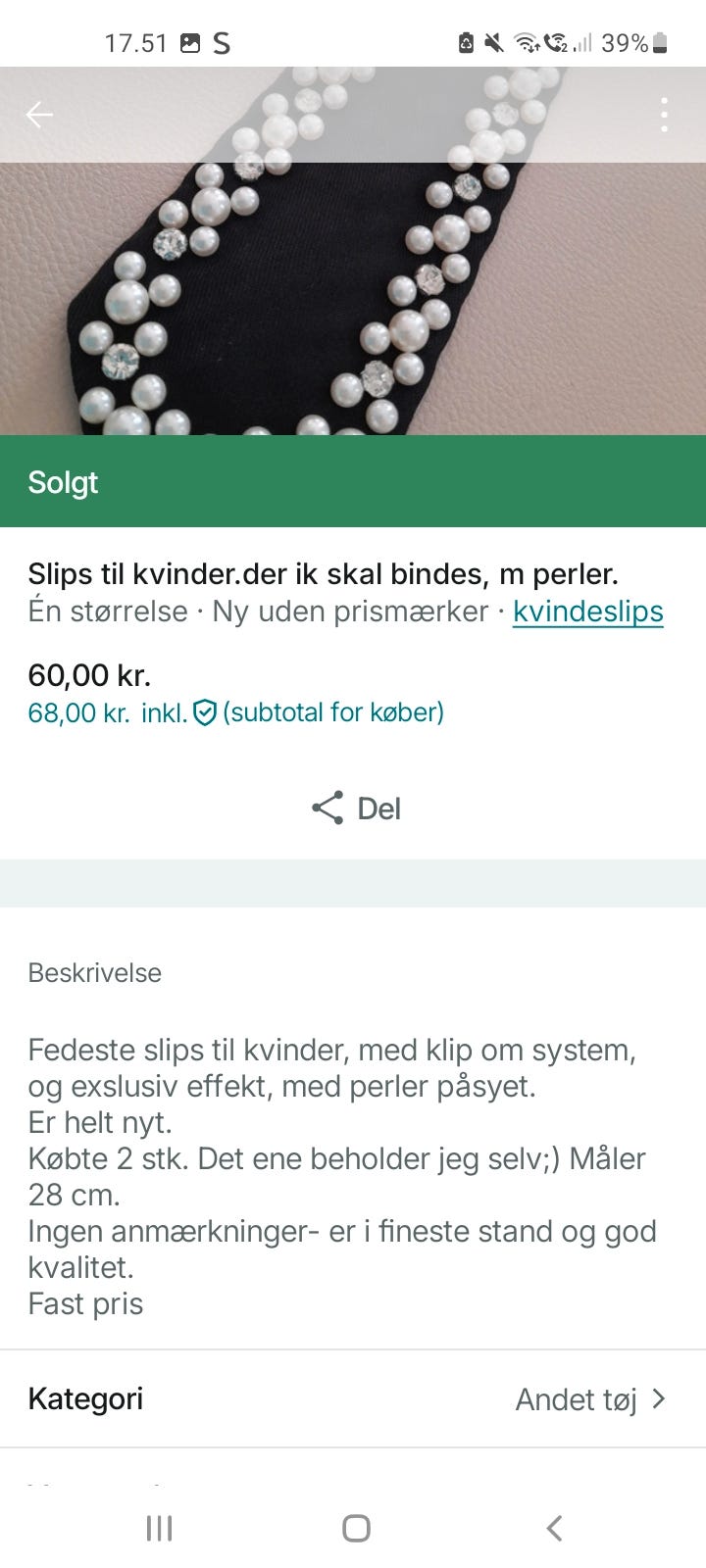Image resolution: width=706 pixels, height=1568 pixels.
Task: Open the three-dot overflow menu
Action: coord(665,115)
